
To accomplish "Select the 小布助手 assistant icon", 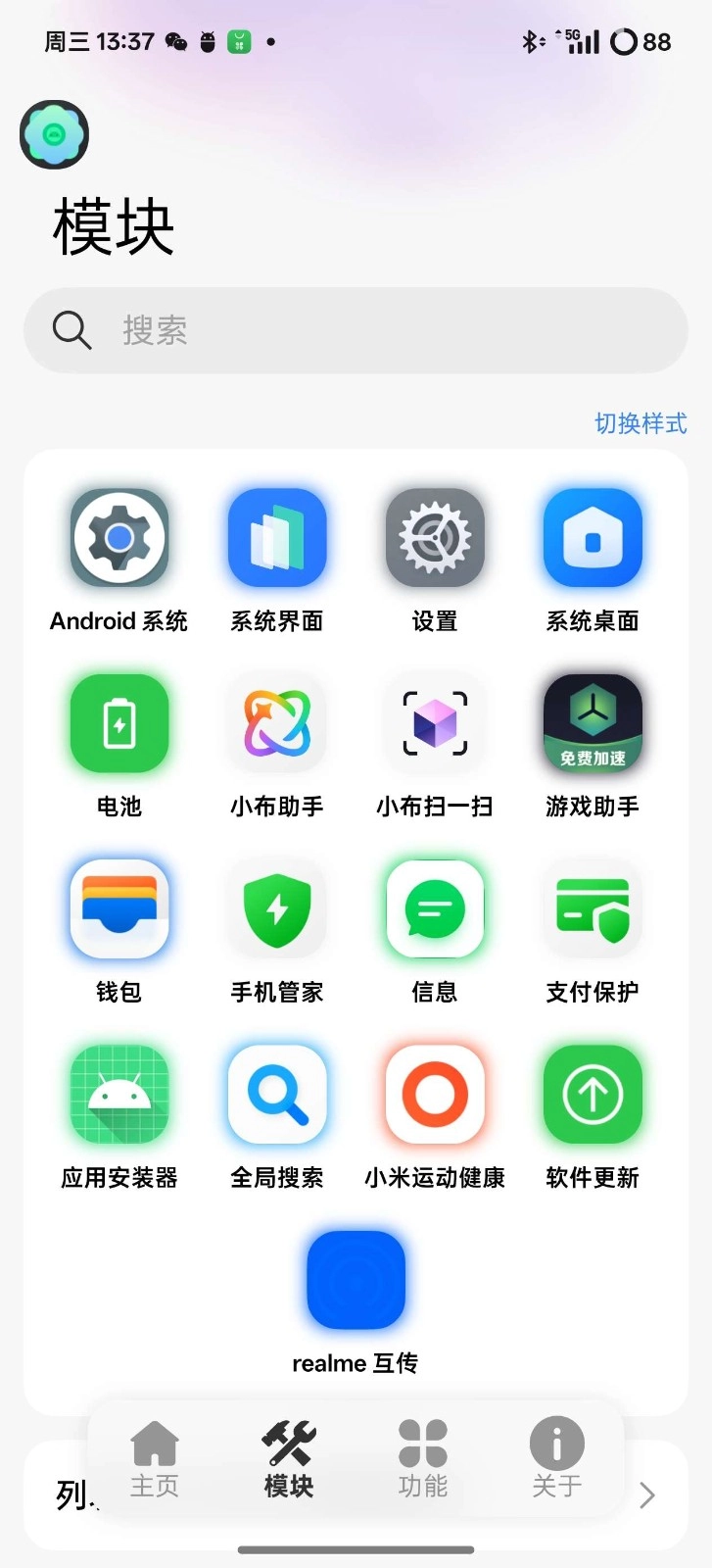I will coord(276,723).
